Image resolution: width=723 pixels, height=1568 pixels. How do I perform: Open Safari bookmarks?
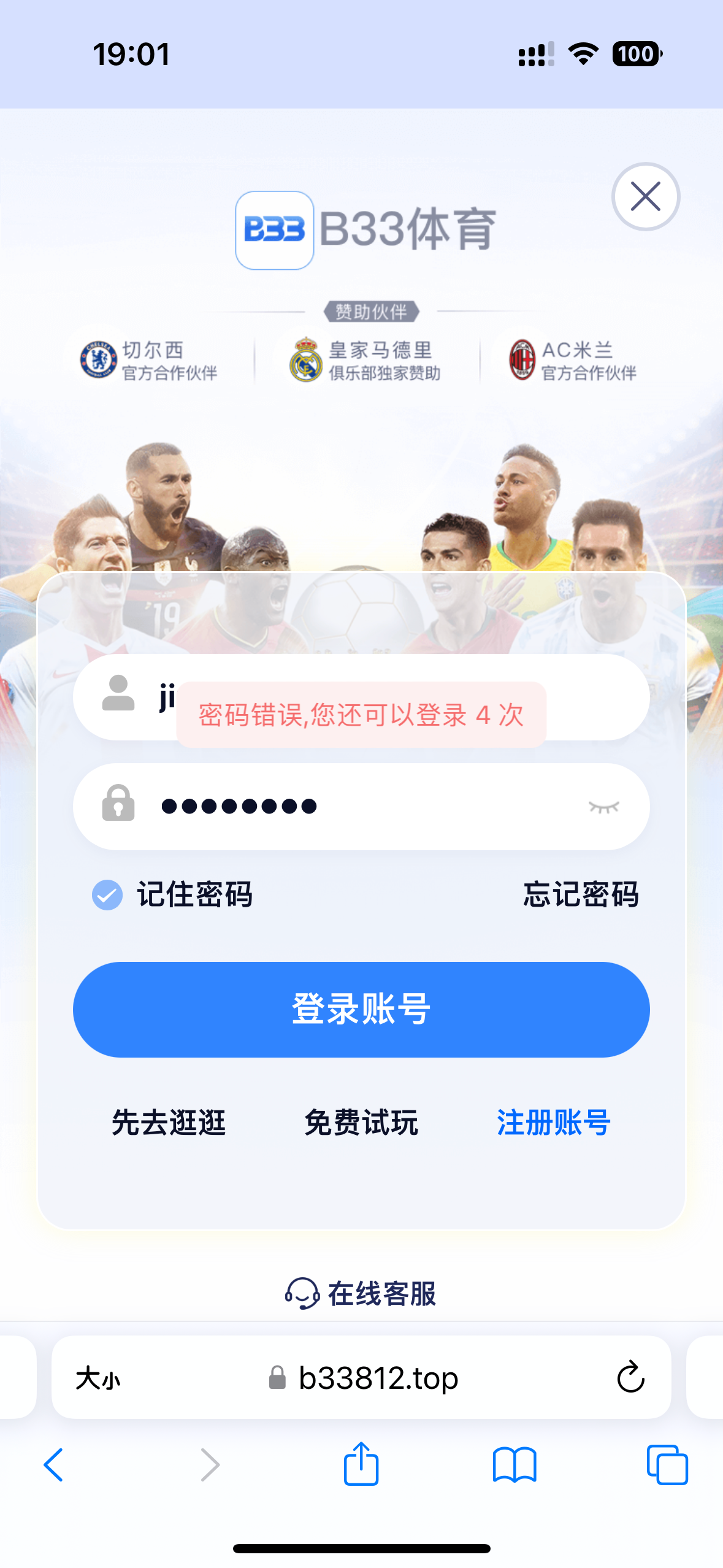pos(515,1465)
